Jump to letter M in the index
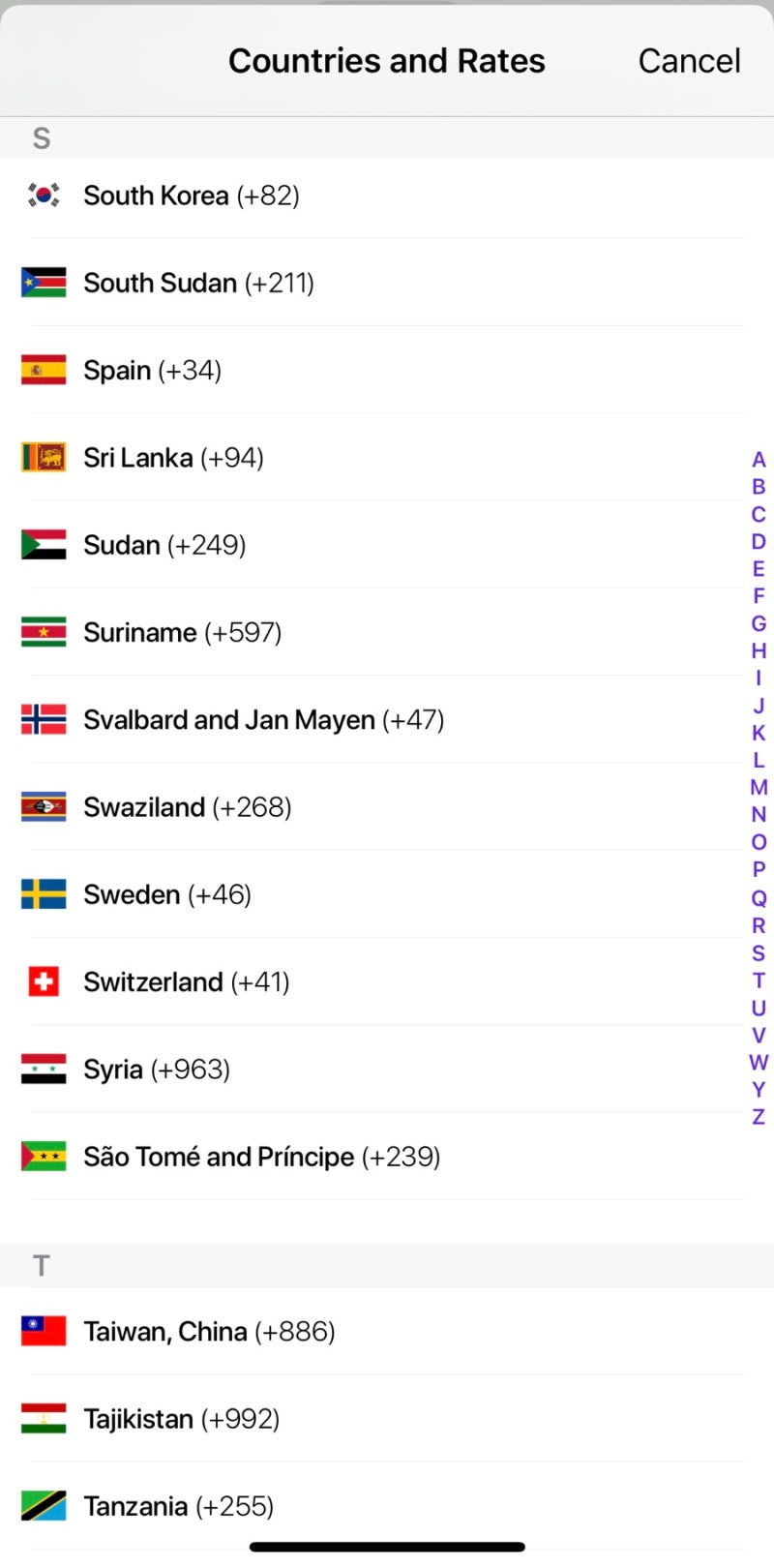The image size is (774, 1568). 759,788
